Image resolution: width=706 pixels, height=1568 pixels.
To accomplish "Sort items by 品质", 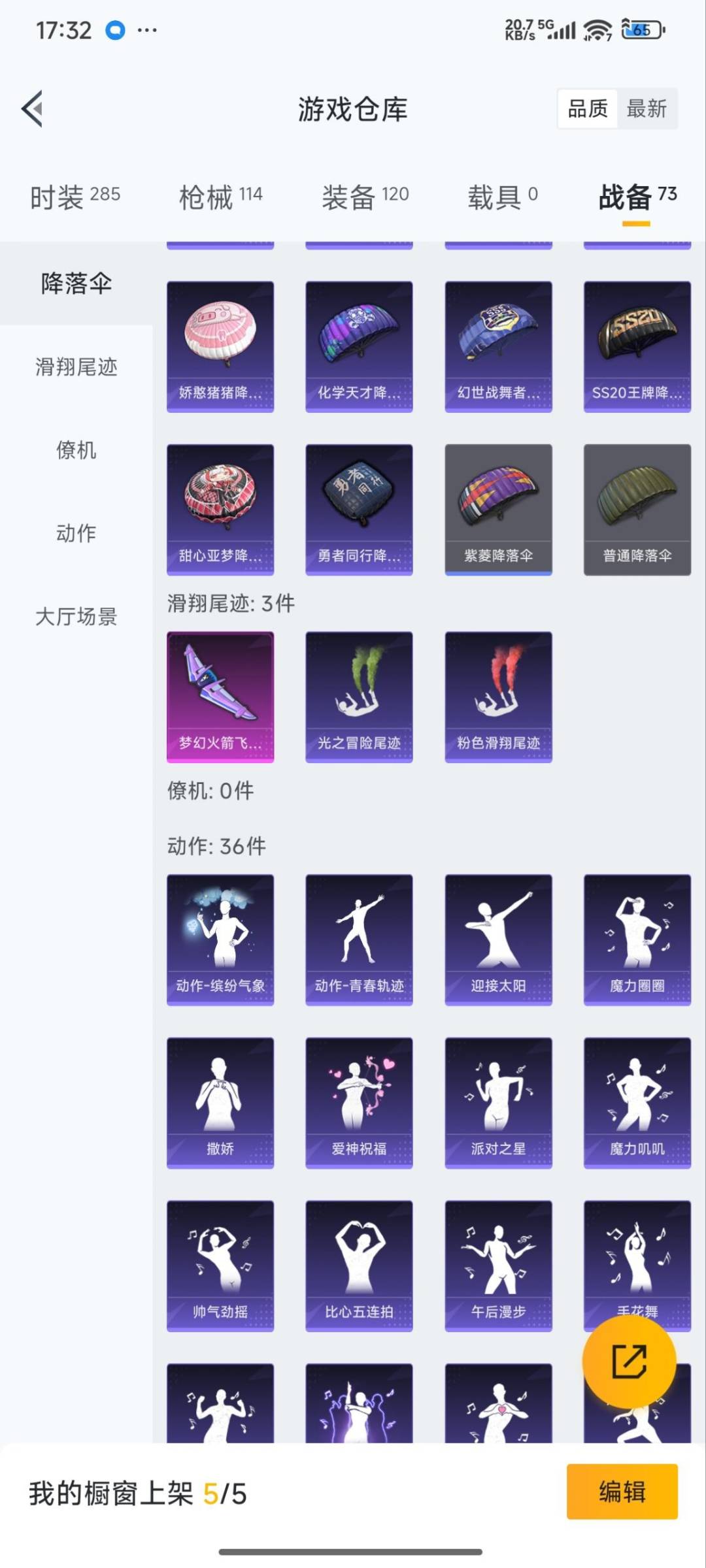I will [x=587, y=108].
